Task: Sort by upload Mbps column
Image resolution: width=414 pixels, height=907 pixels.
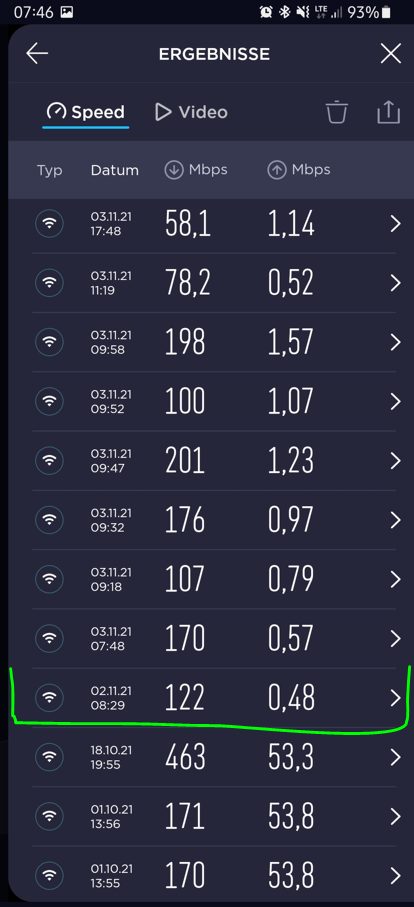Action: point(299,170)
